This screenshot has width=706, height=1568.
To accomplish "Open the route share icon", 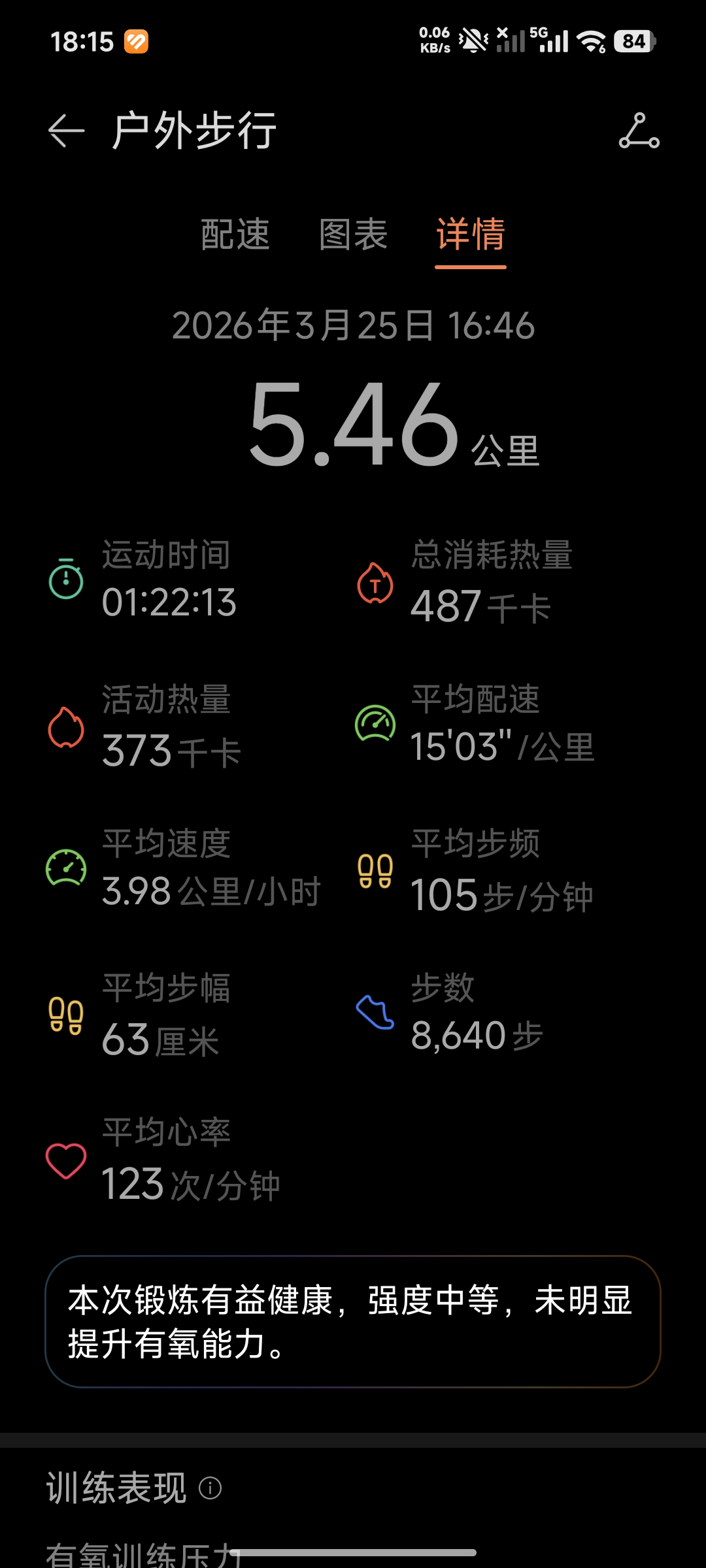I will click(639, 131).
